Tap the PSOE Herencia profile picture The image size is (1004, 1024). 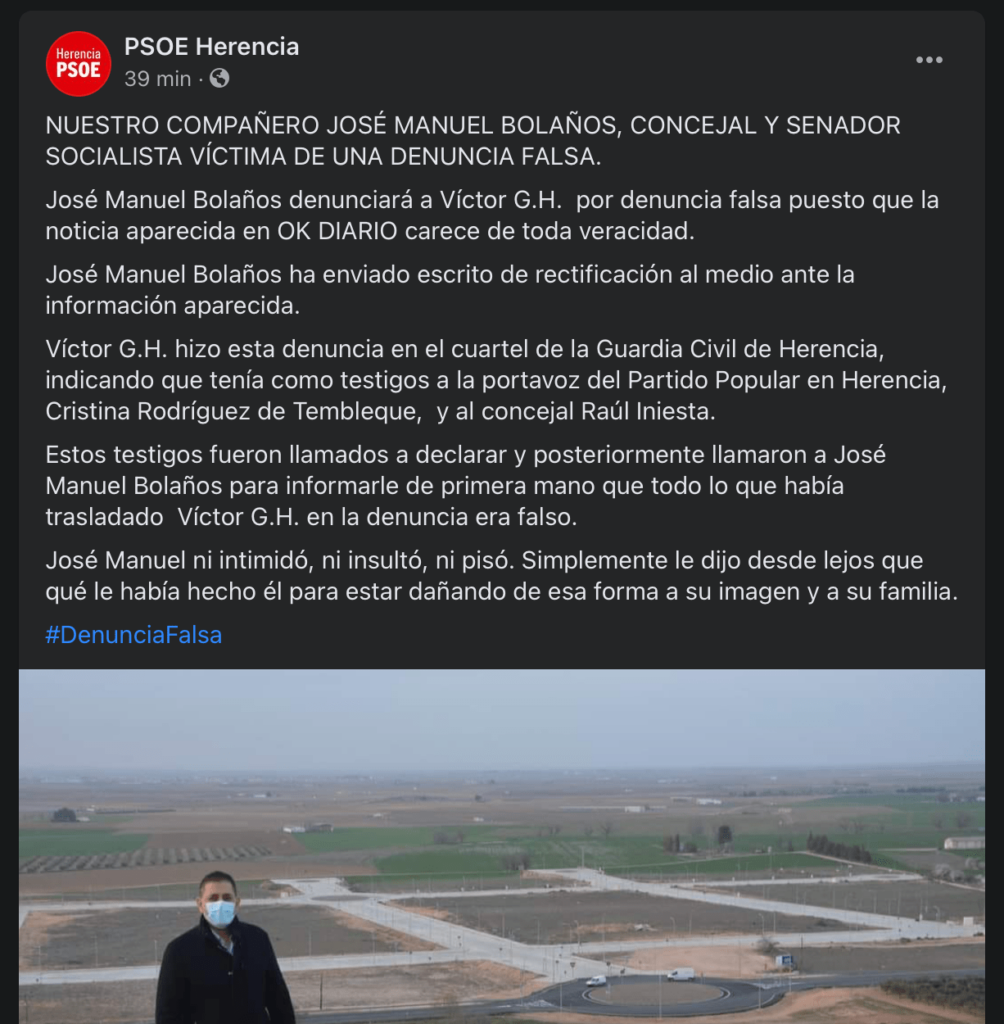point(78,63)
